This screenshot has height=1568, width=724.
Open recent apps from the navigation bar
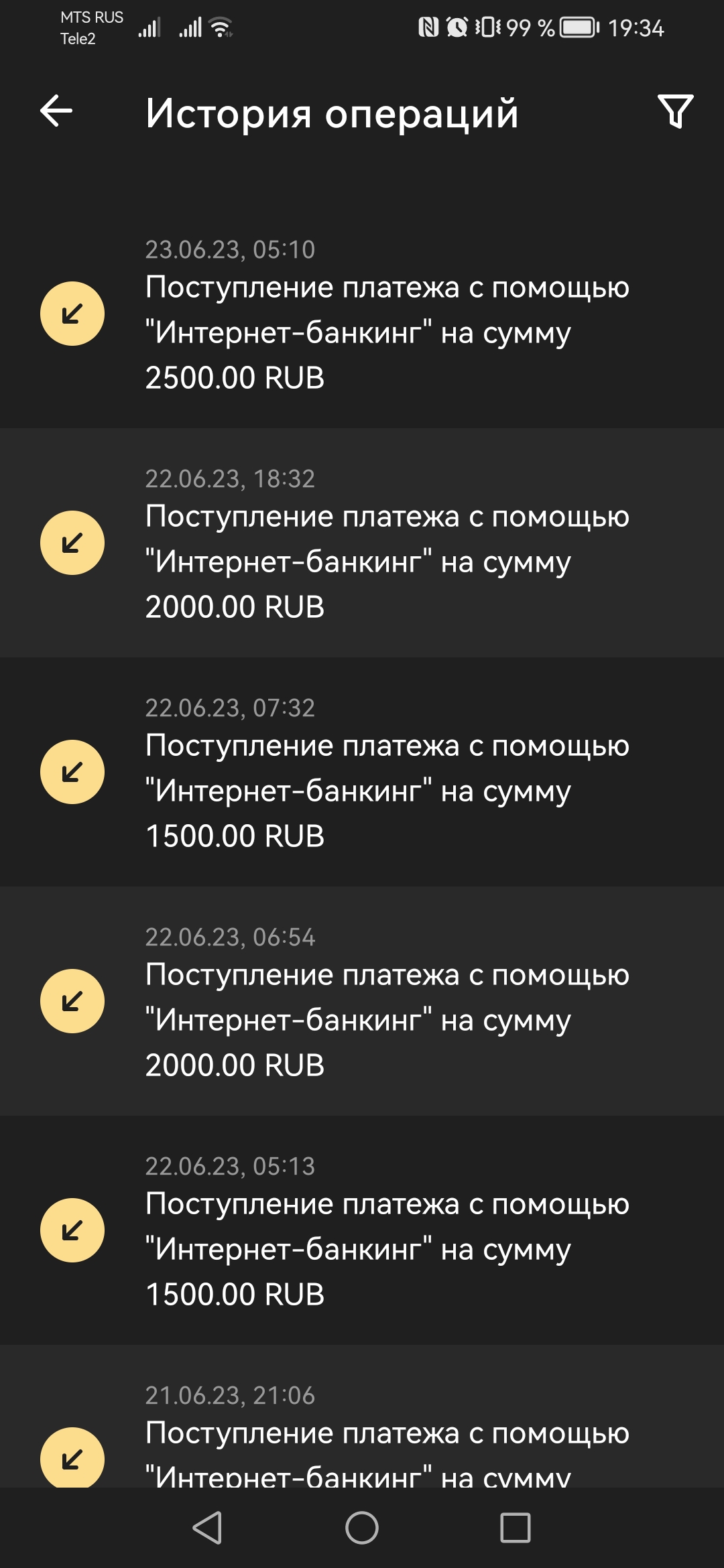pyautogui.click(x=516, y=1528)
